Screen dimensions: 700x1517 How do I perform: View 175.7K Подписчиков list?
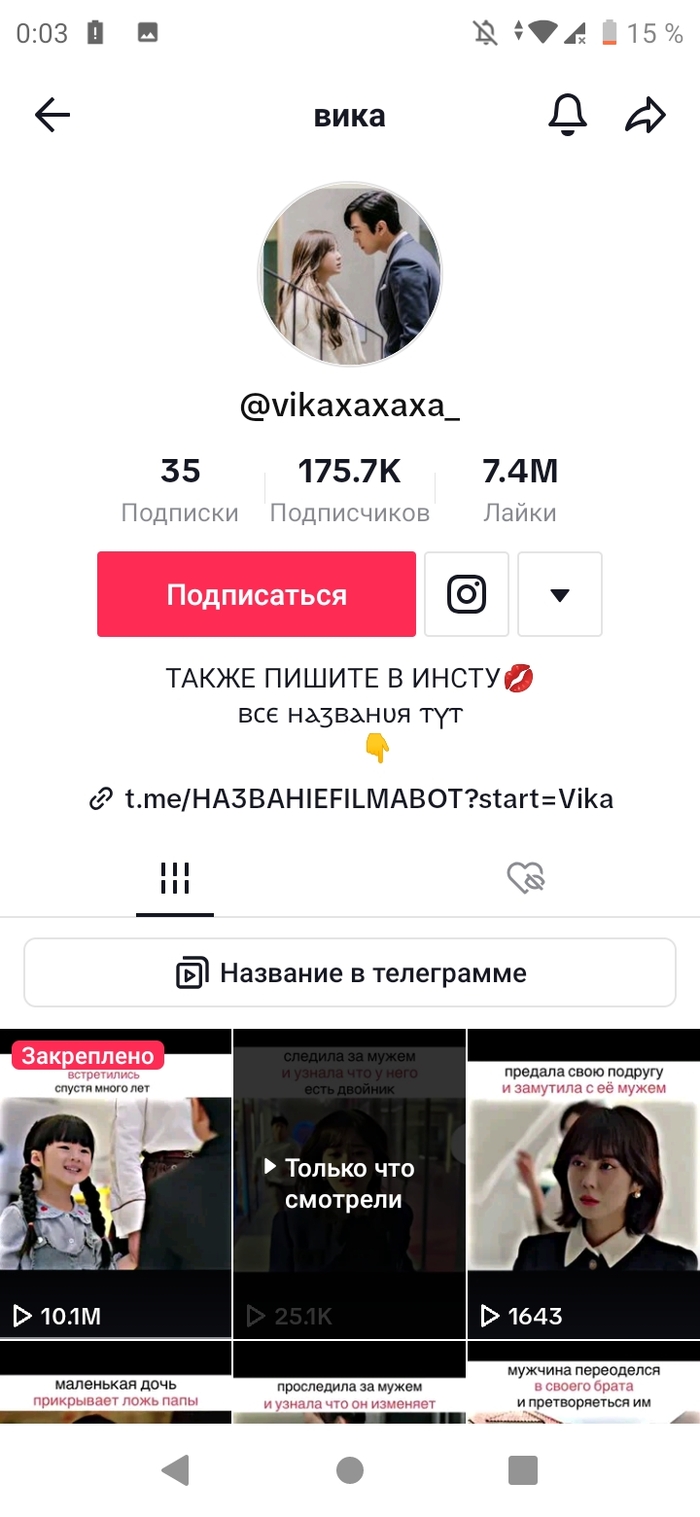coord(349,490)
